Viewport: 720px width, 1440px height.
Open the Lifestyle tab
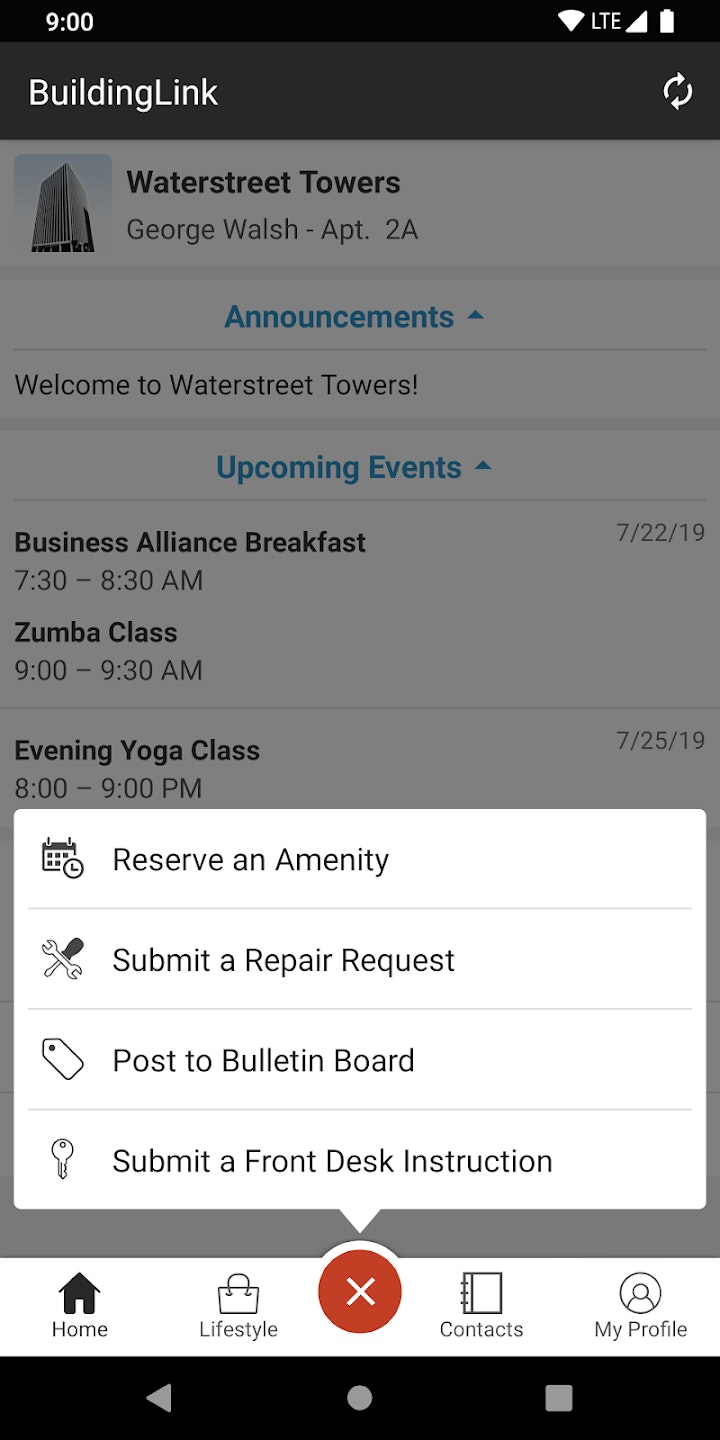(x=238, y=1306)
